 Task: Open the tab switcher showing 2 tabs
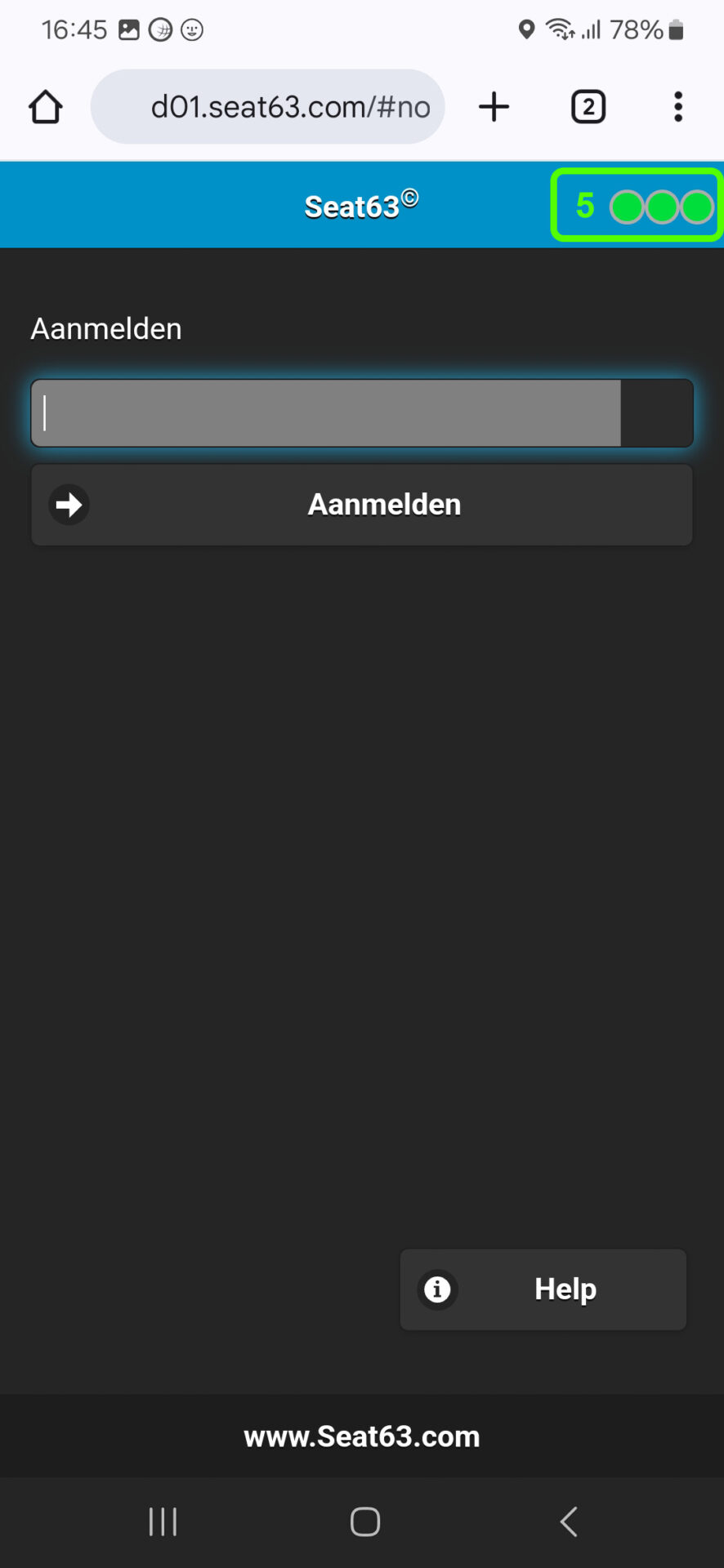tap(588, 107)
